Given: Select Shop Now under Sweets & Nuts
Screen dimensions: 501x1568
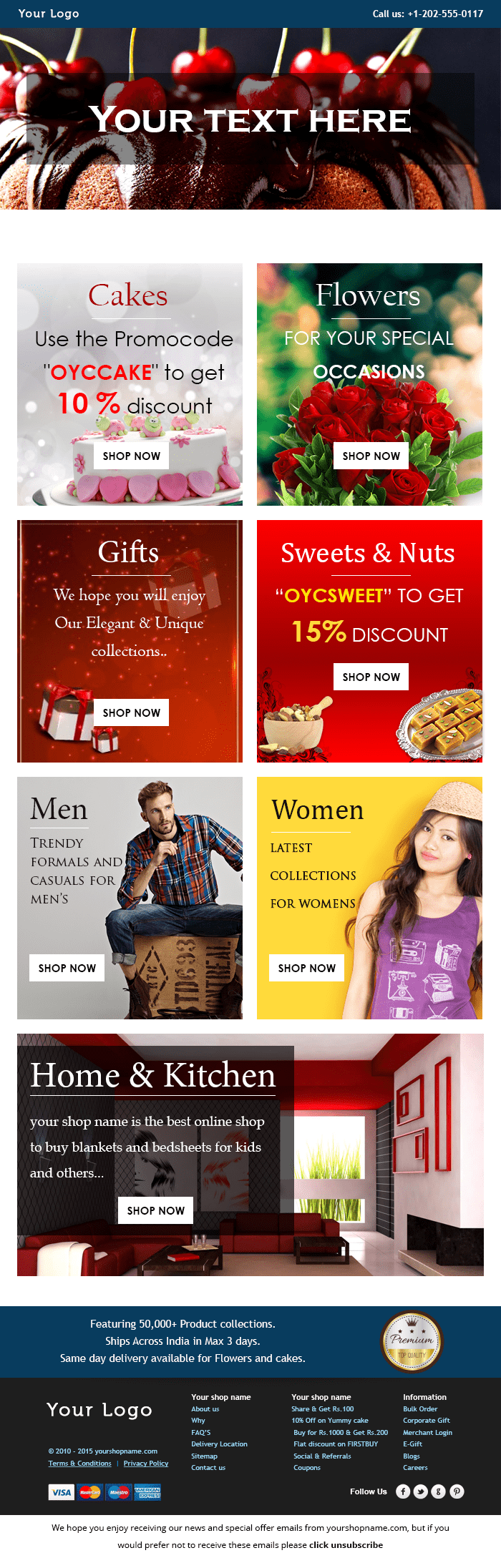Looking at the screenshot, I should tap(371, 677).
